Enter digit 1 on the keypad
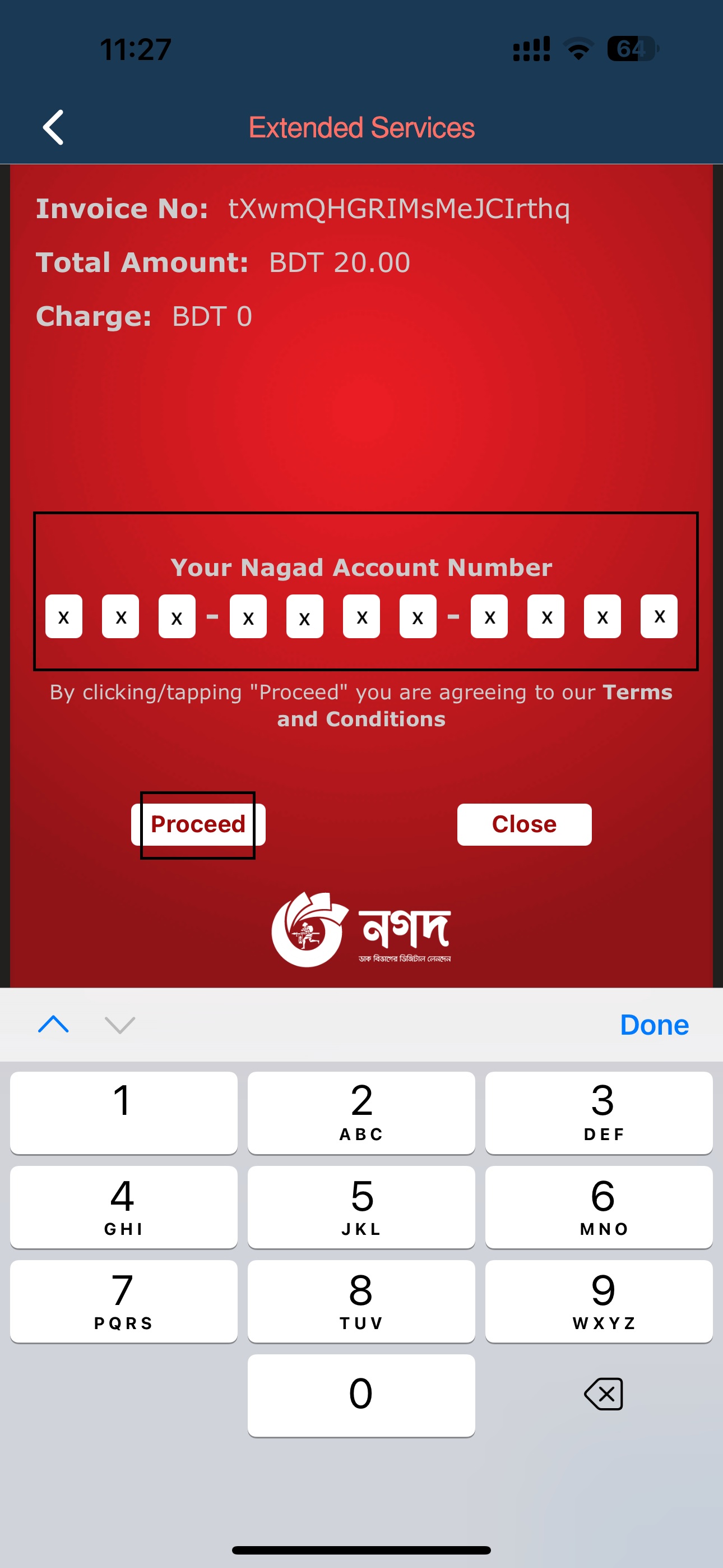The height and width of the screenshot is (1568, 723). coord(123,1112)
